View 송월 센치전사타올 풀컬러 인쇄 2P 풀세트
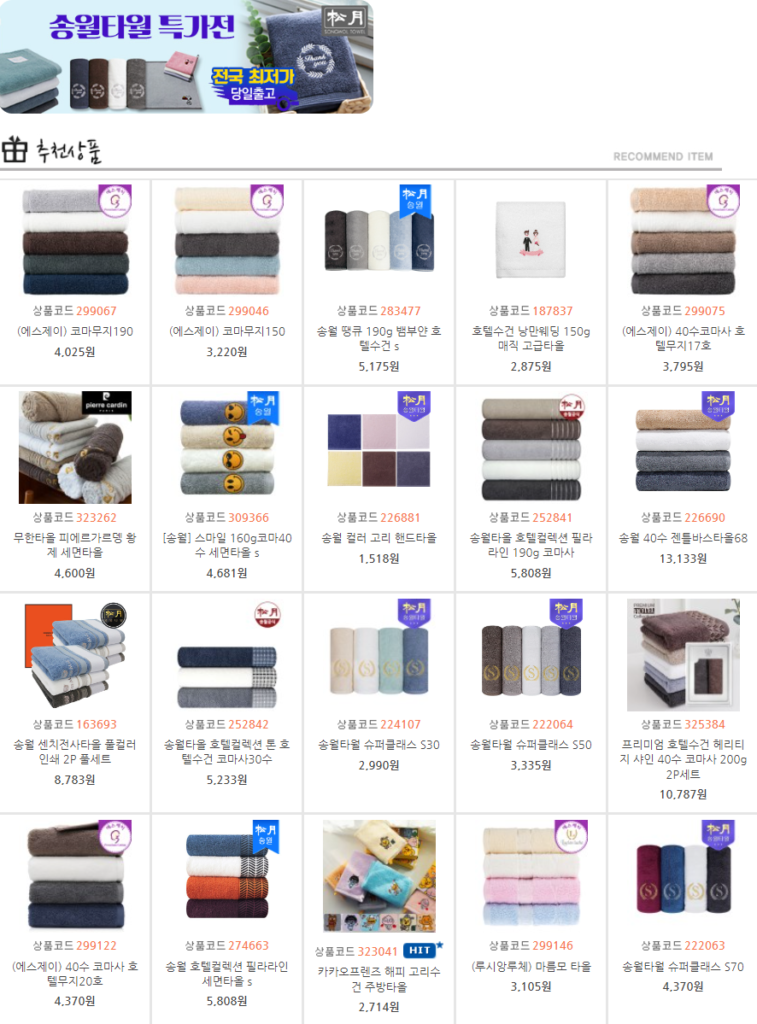The height and width of the screenshot is (1024, 757). [x=75, y=654]
